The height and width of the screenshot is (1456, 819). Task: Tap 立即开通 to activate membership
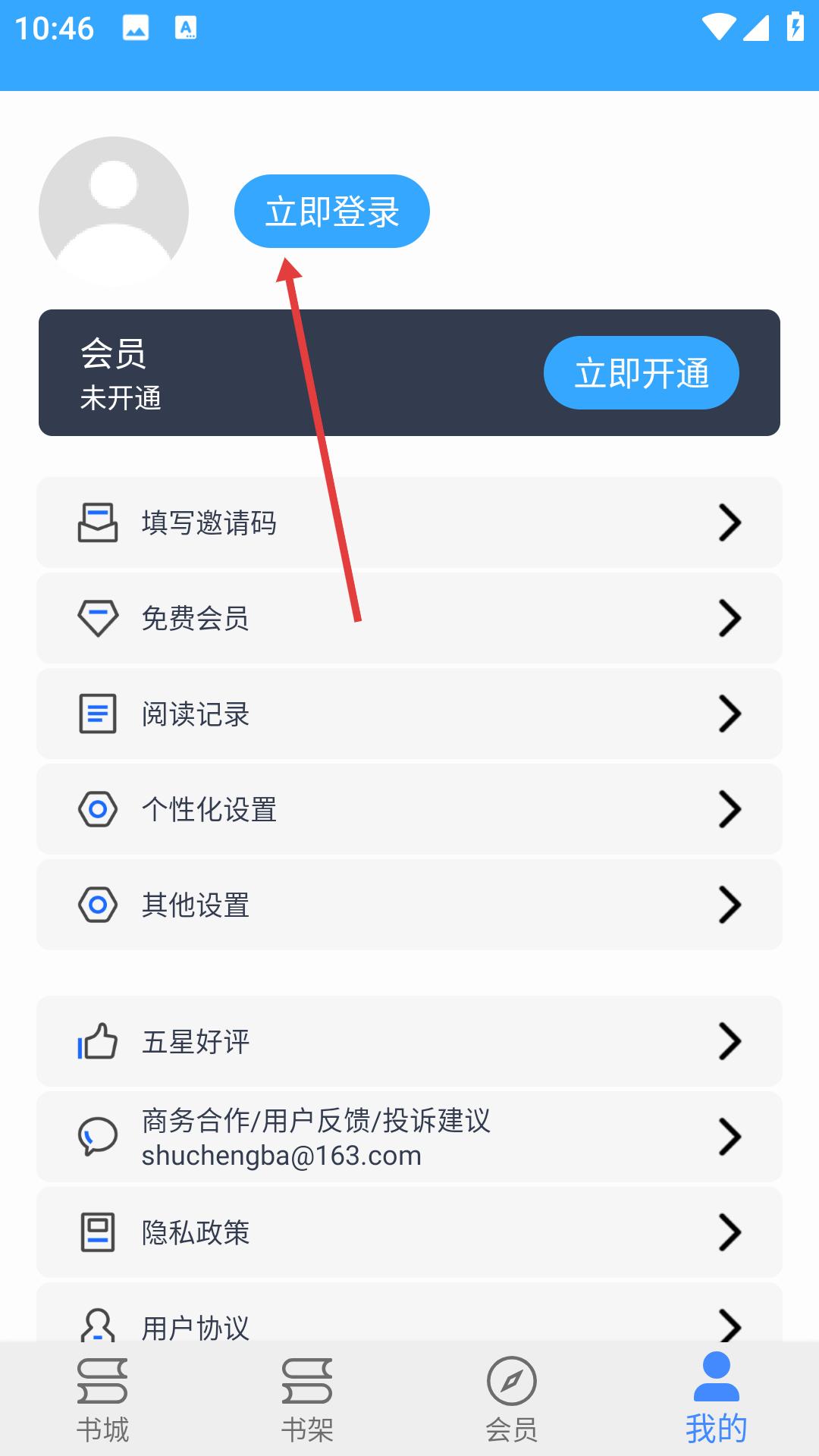point(641,372)
